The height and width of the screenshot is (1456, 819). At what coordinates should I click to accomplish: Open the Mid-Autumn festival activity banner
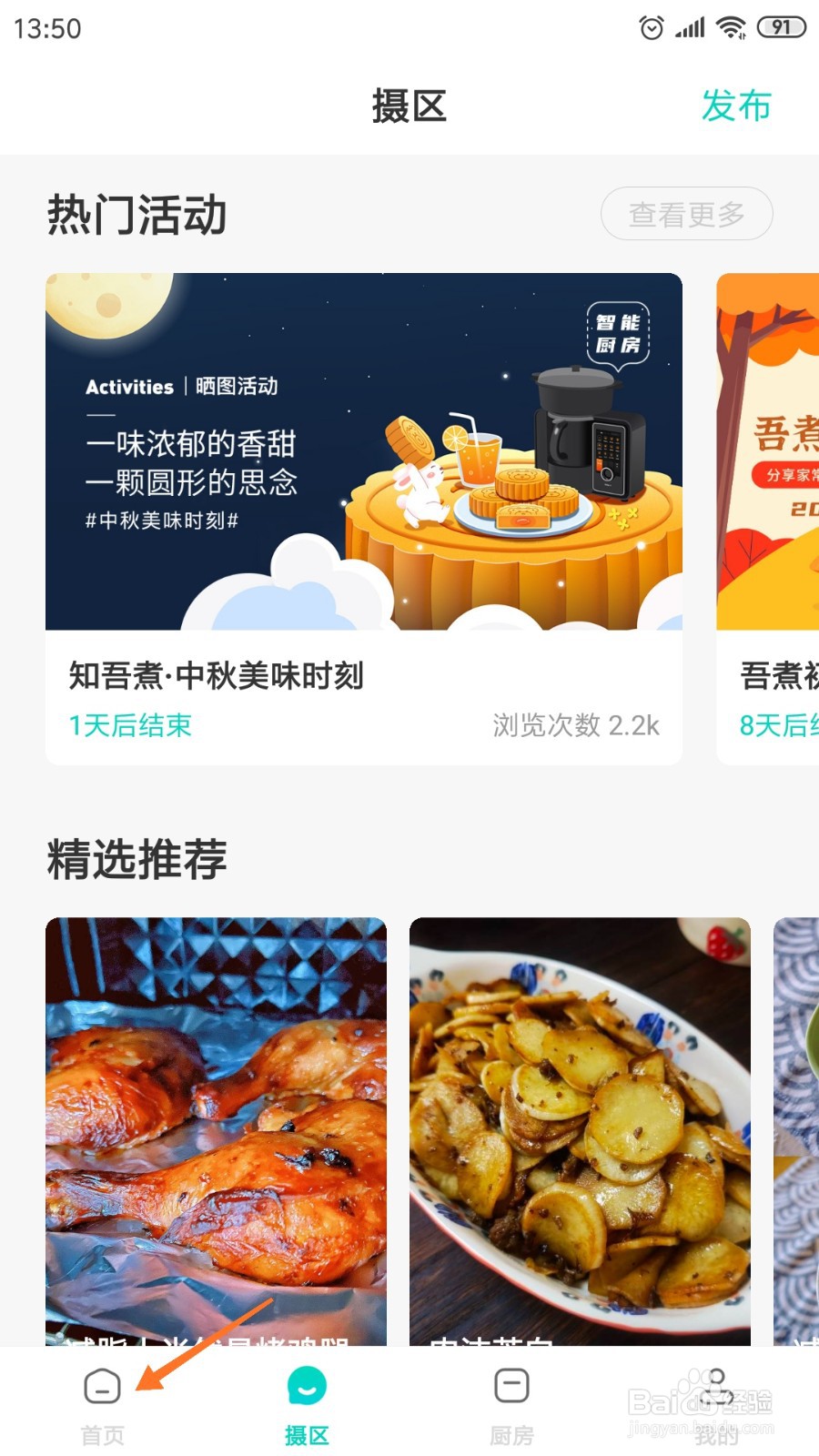[x=364, y=450]
